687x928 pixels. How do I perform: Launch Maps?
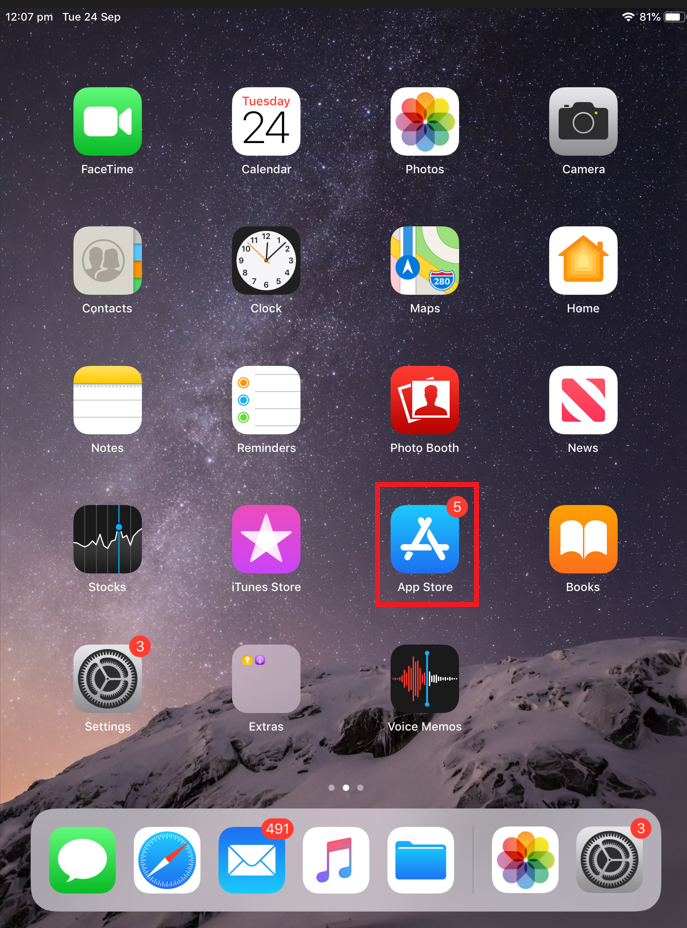pos(425,261)
